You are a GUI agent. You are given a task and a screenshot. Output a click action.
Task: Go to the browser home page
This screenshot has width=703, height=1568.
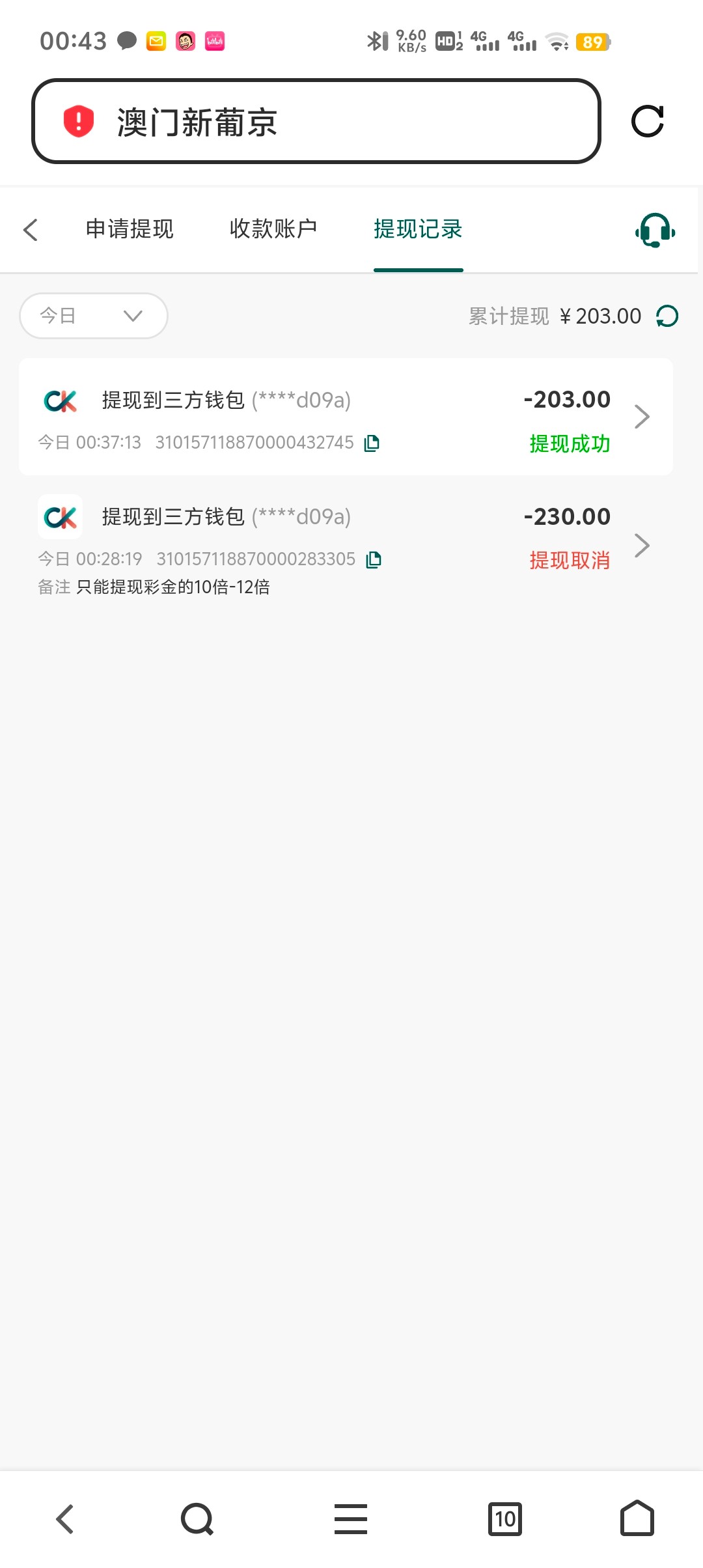coord(637,1519)
